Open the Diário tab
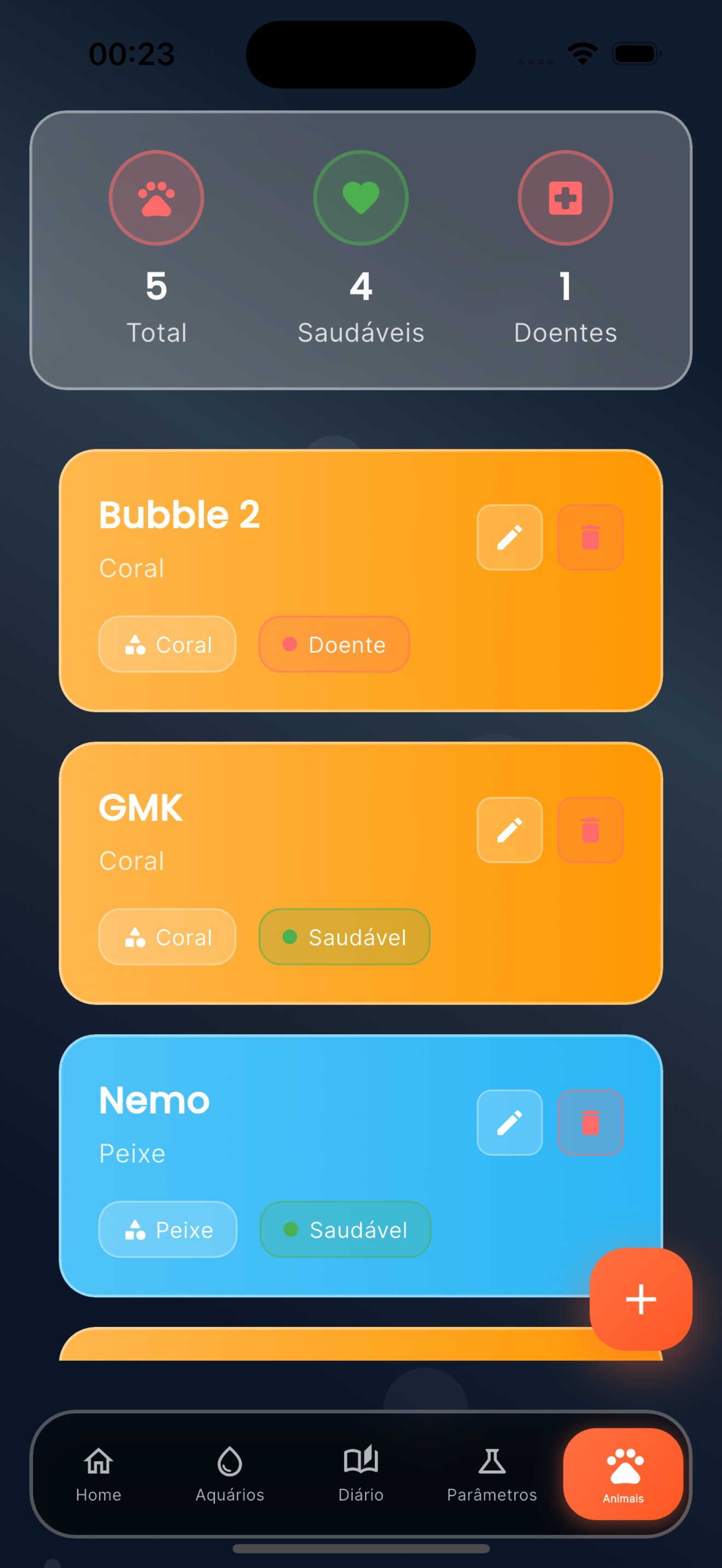This screenshot has width=722, height=1568. click(361, 1473)
